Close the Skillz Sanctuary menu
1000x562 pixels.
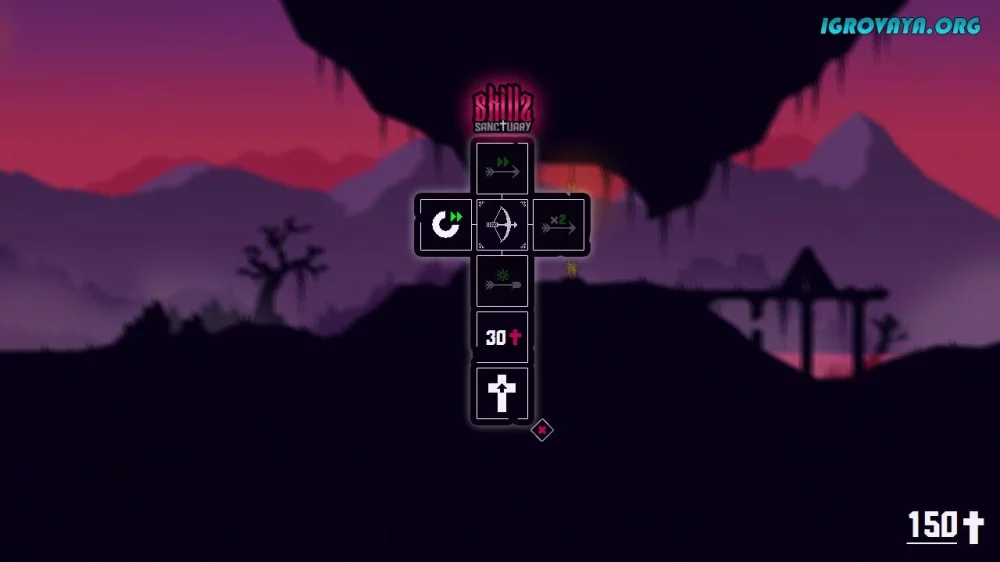coord(542,430)
